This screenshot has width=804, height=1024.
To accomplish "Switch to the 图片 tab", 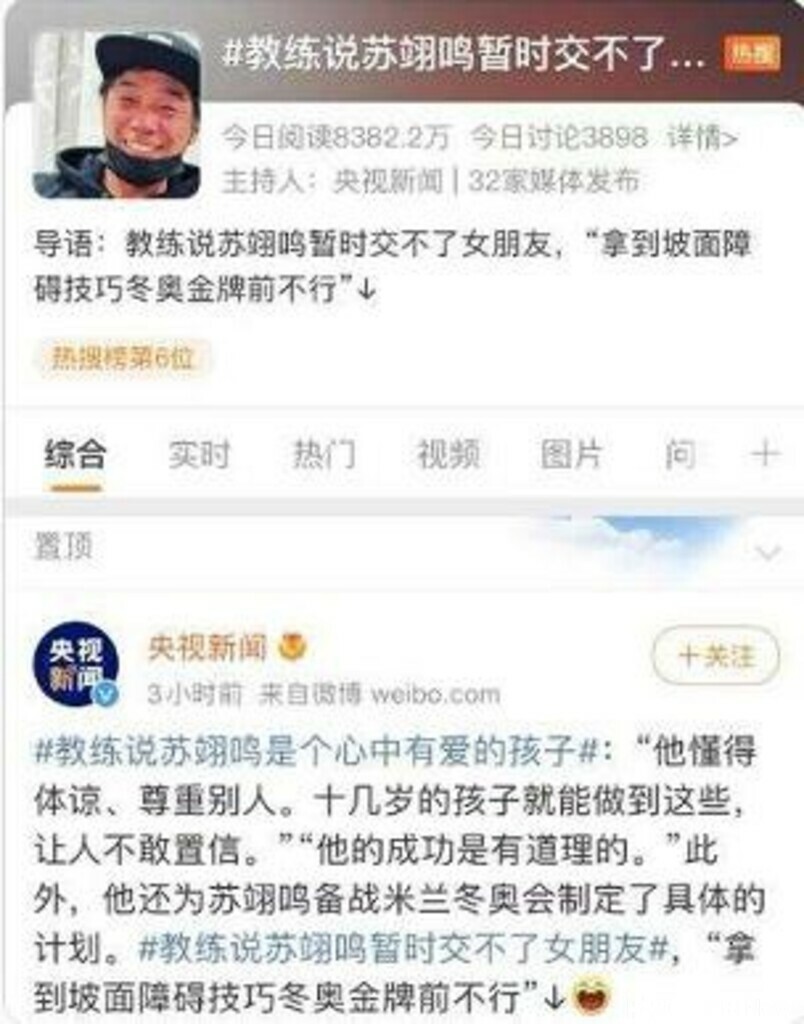I will [572, 455].
